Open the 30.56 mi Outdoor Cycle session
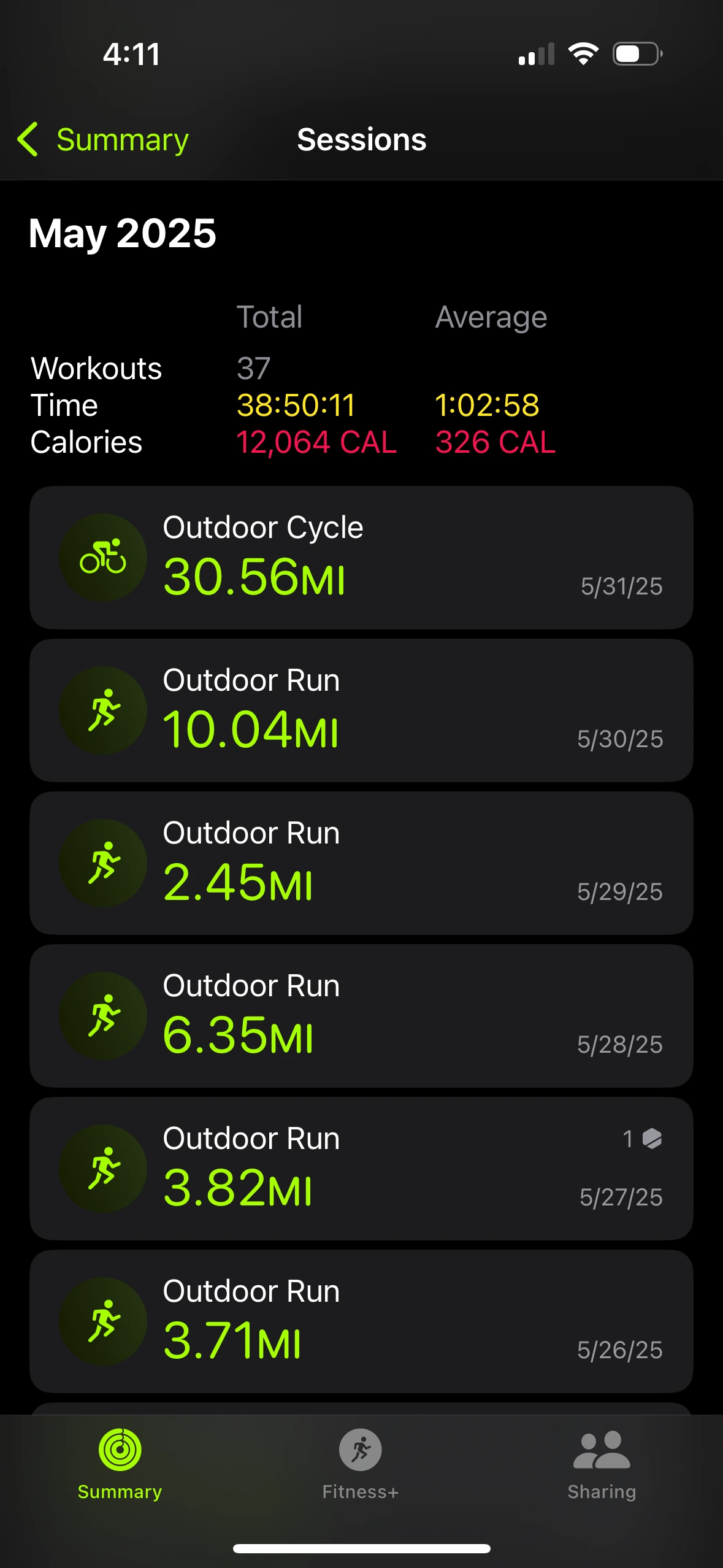 [361, 558]
